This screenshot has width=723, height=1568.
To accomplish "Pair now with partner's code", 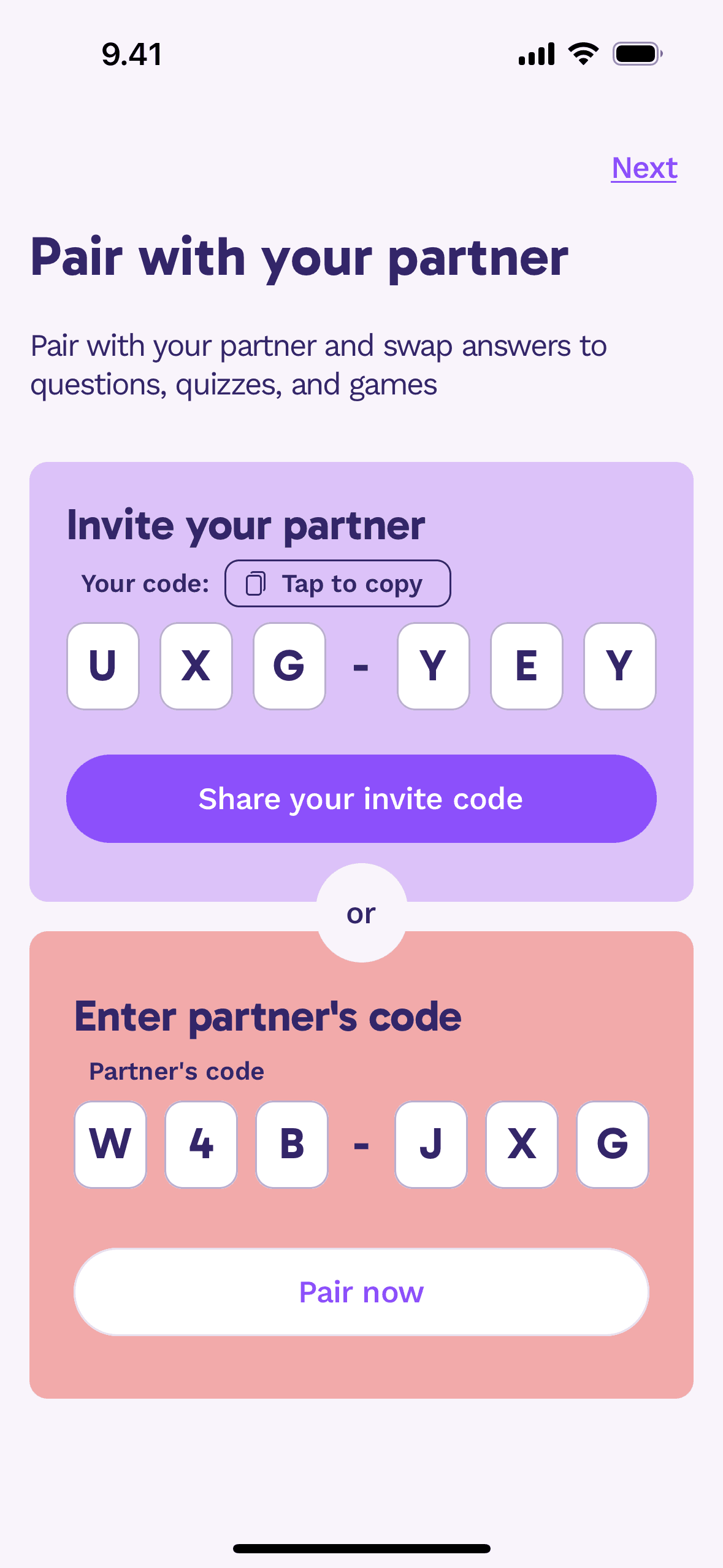I will point(361,1292).
